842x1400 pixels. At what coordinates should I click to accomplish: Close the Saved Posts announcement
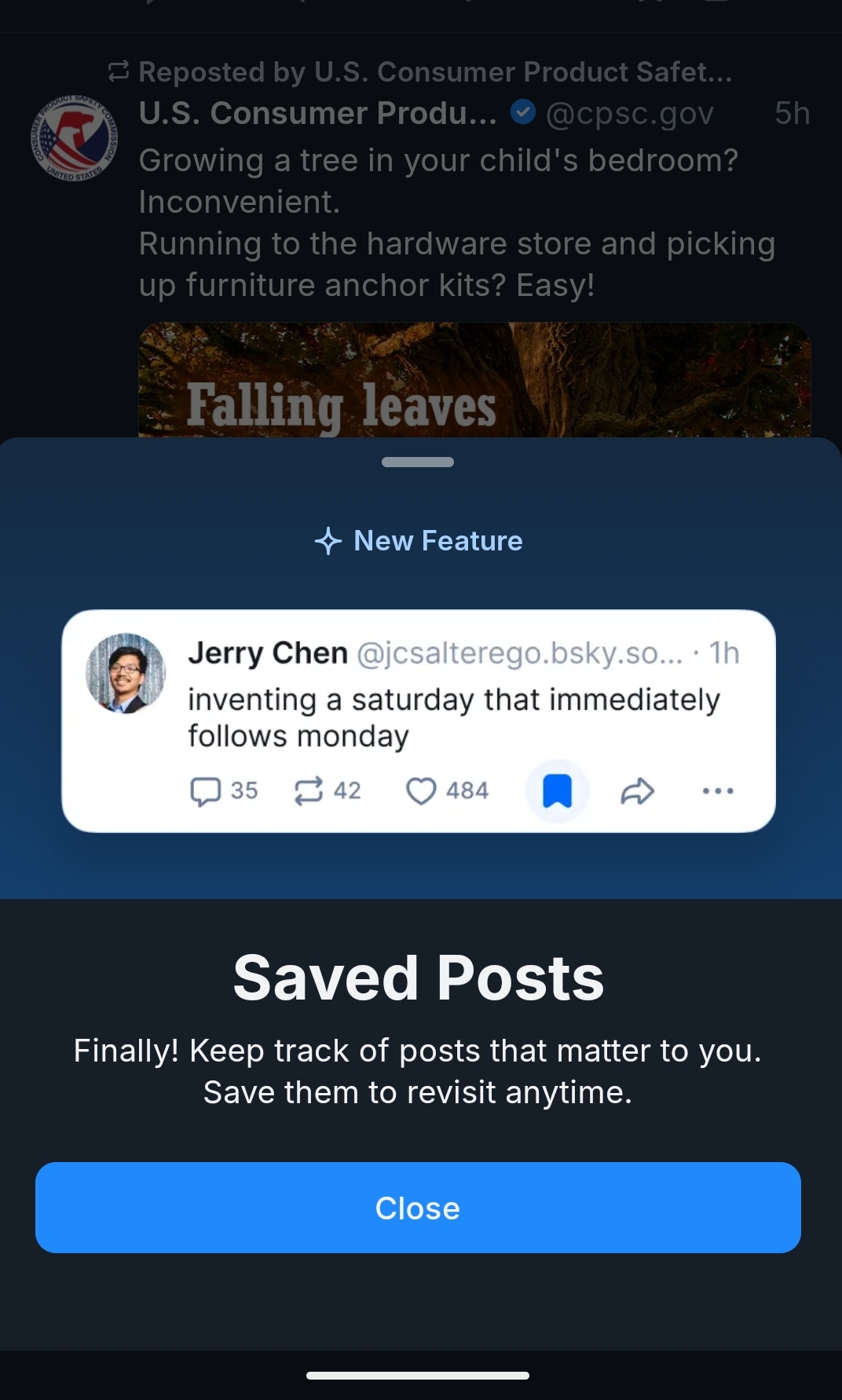point(418,1208)
